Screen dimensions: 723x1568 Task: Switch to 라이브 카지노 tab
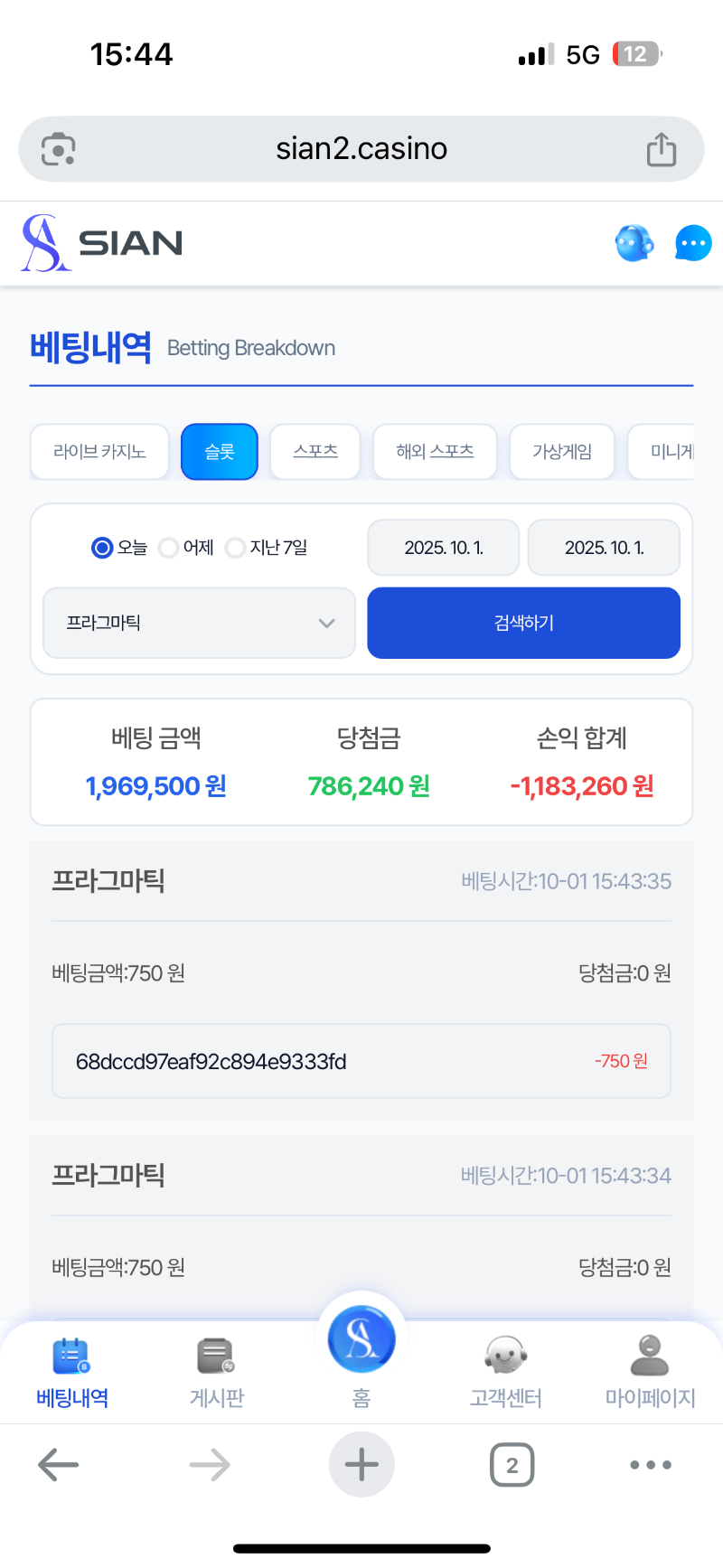coord(99,451)
